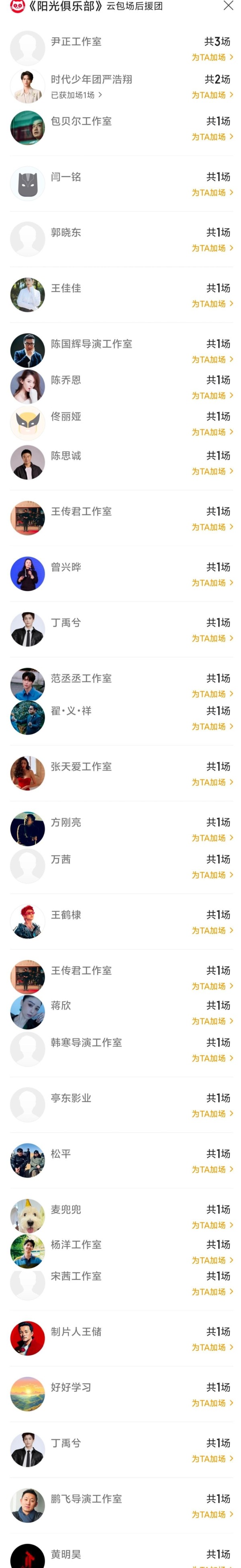This screenshot has width=241, height=1568.
Task: Add a screening for 闫一铭
Action: [x=212, y=192]
